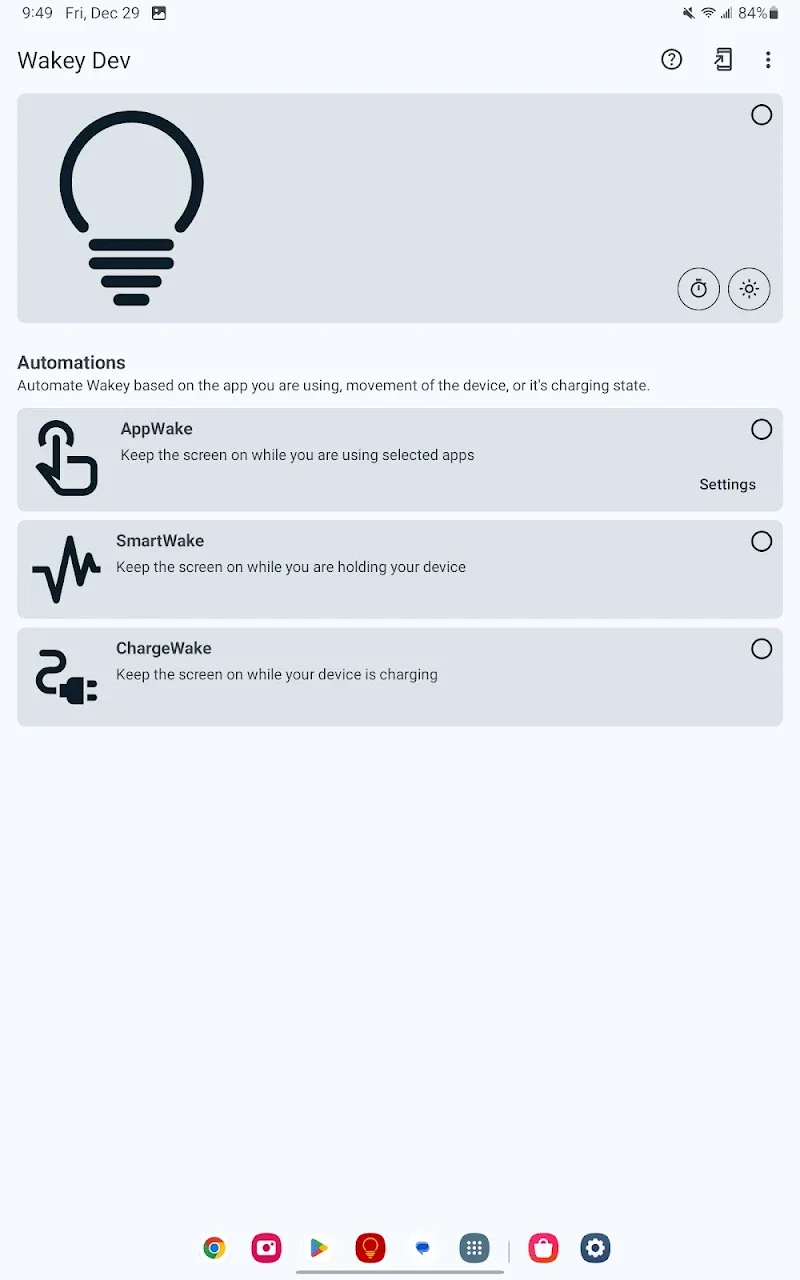Screen dimensions: 800x1280
Task: Tap the device shortcut icon in app bar
Action: (723, 60)
